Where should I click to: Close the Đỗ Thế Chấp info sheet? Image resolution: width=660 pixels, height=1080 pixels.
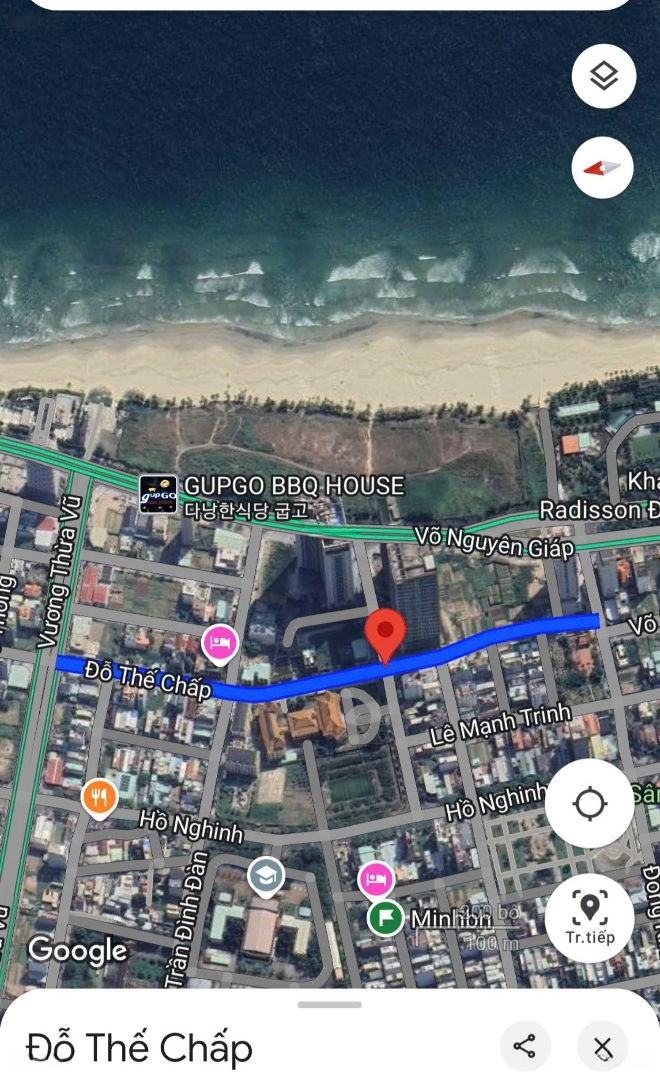[603, 1048]
